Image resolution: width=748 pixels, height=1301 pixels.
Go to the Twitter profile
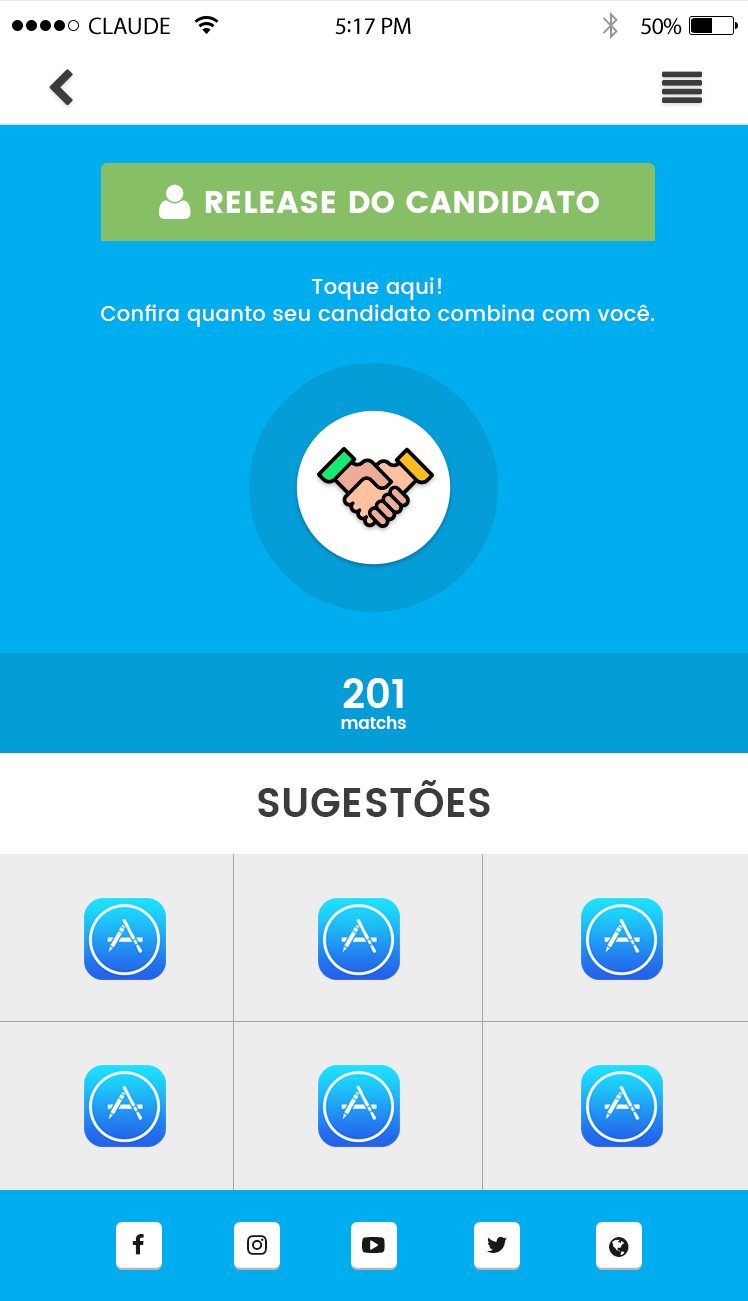click(497, 1245)
